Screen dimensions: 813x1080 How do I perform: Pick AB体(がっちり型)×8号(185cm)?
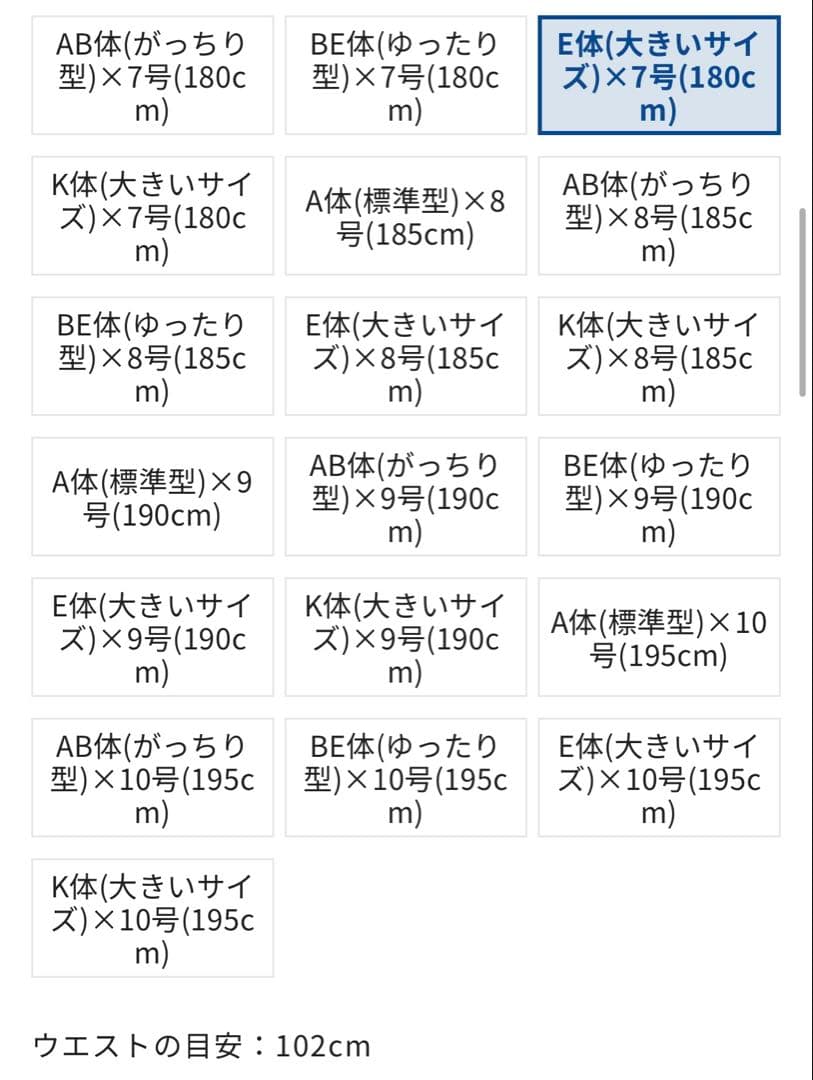coord(658,215)
